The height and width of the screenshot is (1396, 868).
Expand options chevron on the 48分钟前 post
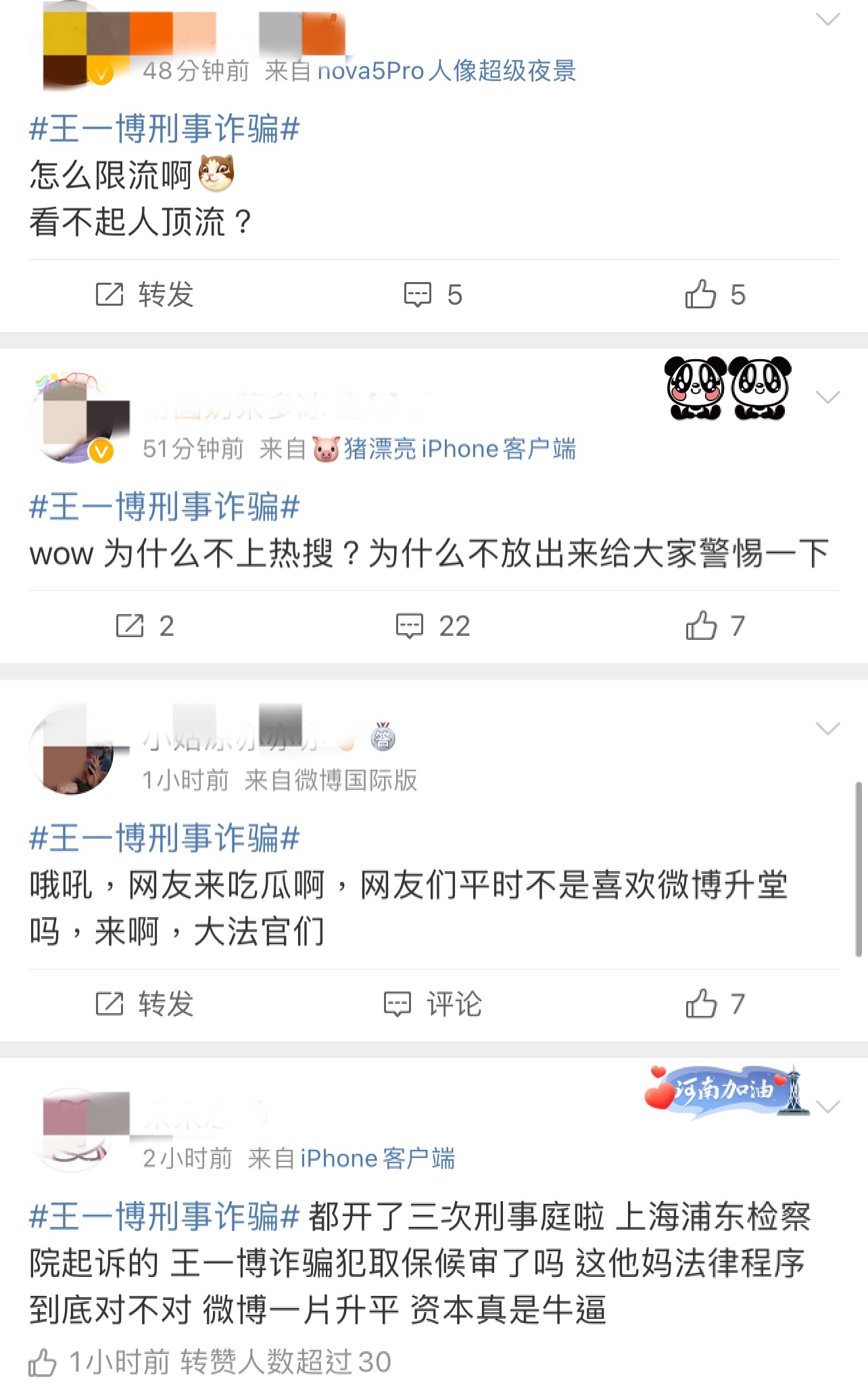[x=827, y=19]
